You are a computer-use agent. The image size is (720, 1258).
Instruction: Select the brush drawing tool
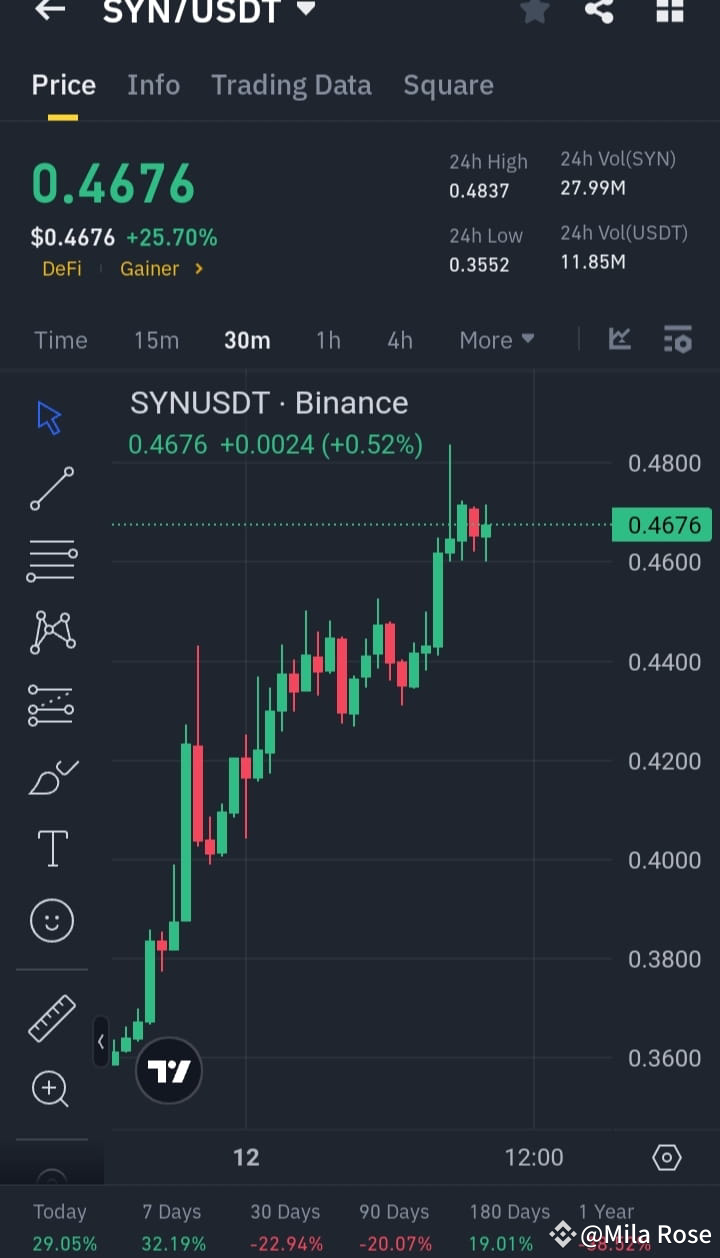point(50,776)
